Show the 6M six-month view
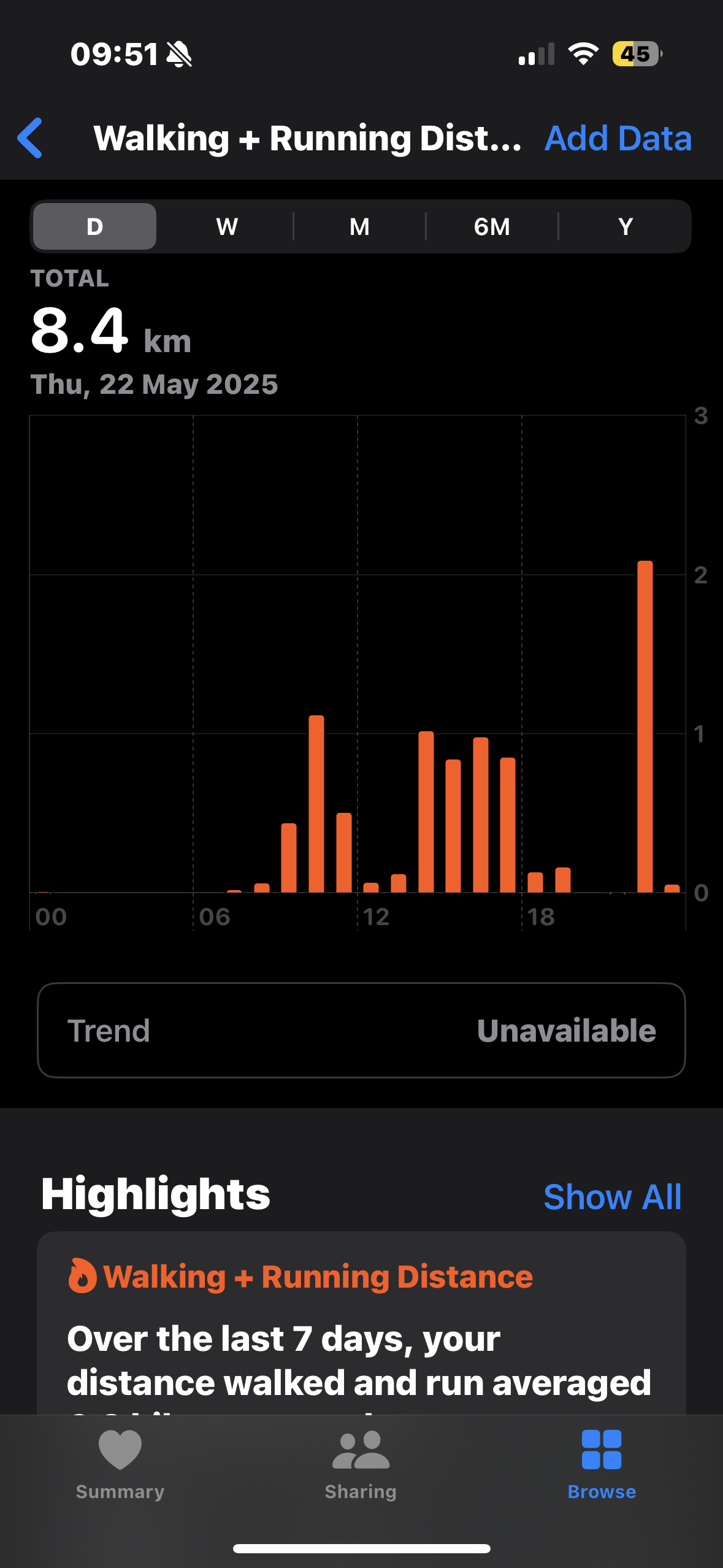This screenshot has height=1568, width=723. pos(492,226)
